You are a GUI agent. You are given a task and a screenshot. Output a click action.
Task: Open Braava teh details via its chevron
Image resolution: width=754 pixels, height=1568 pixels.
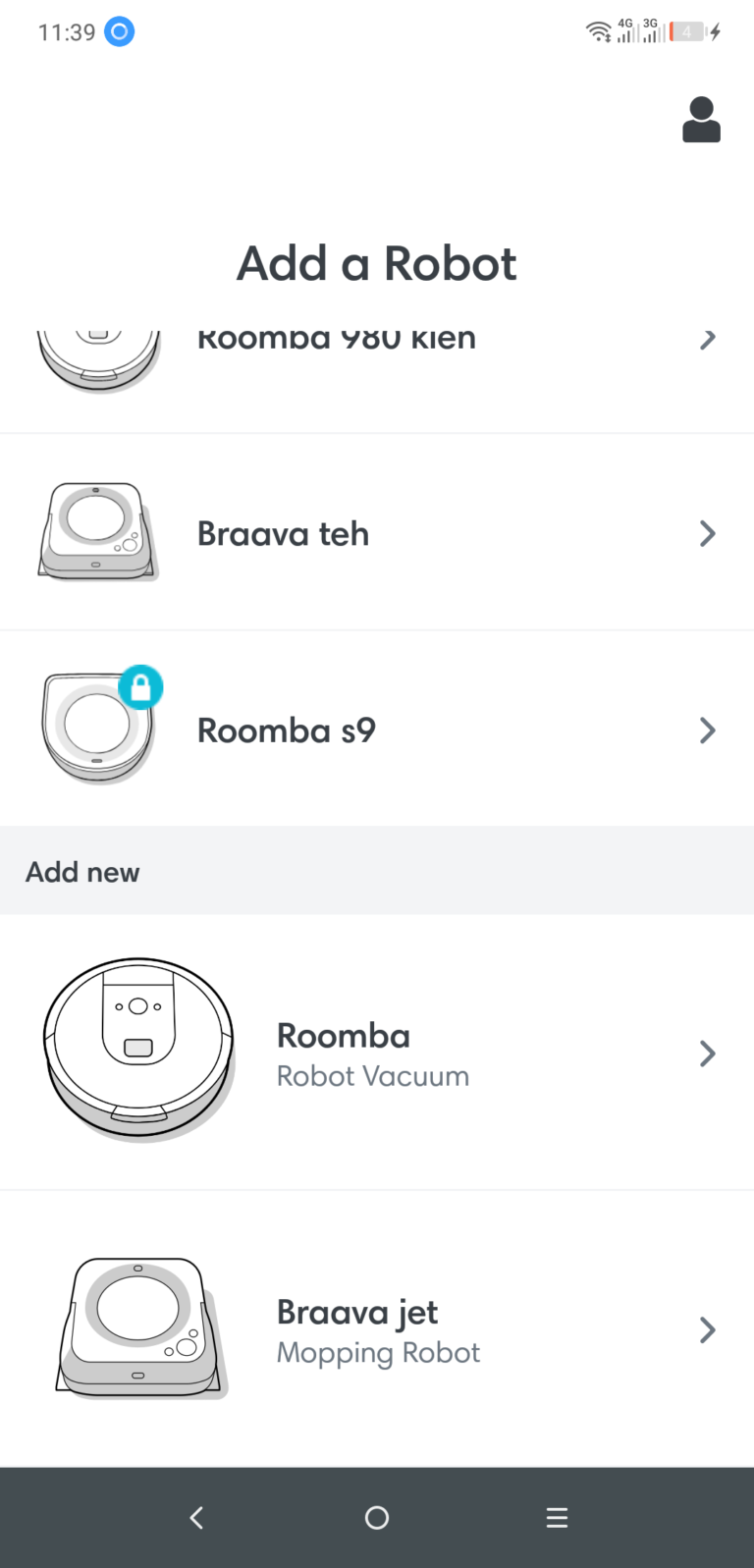(708, 533)
